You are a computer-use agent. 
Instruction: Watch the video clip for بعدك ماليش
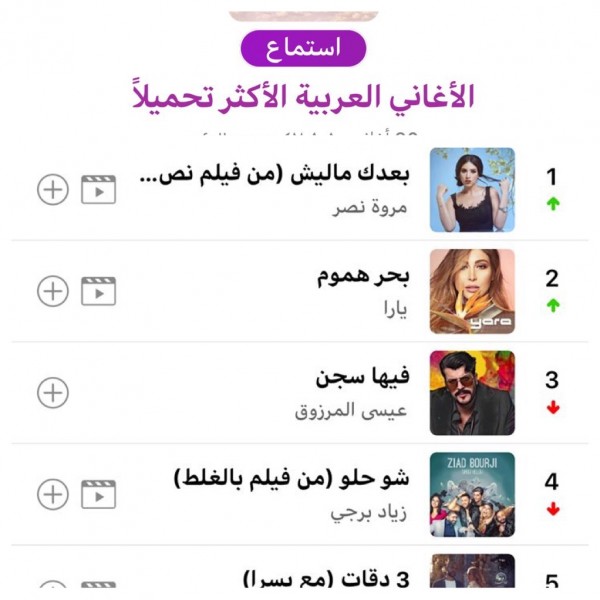coord(99,190)
